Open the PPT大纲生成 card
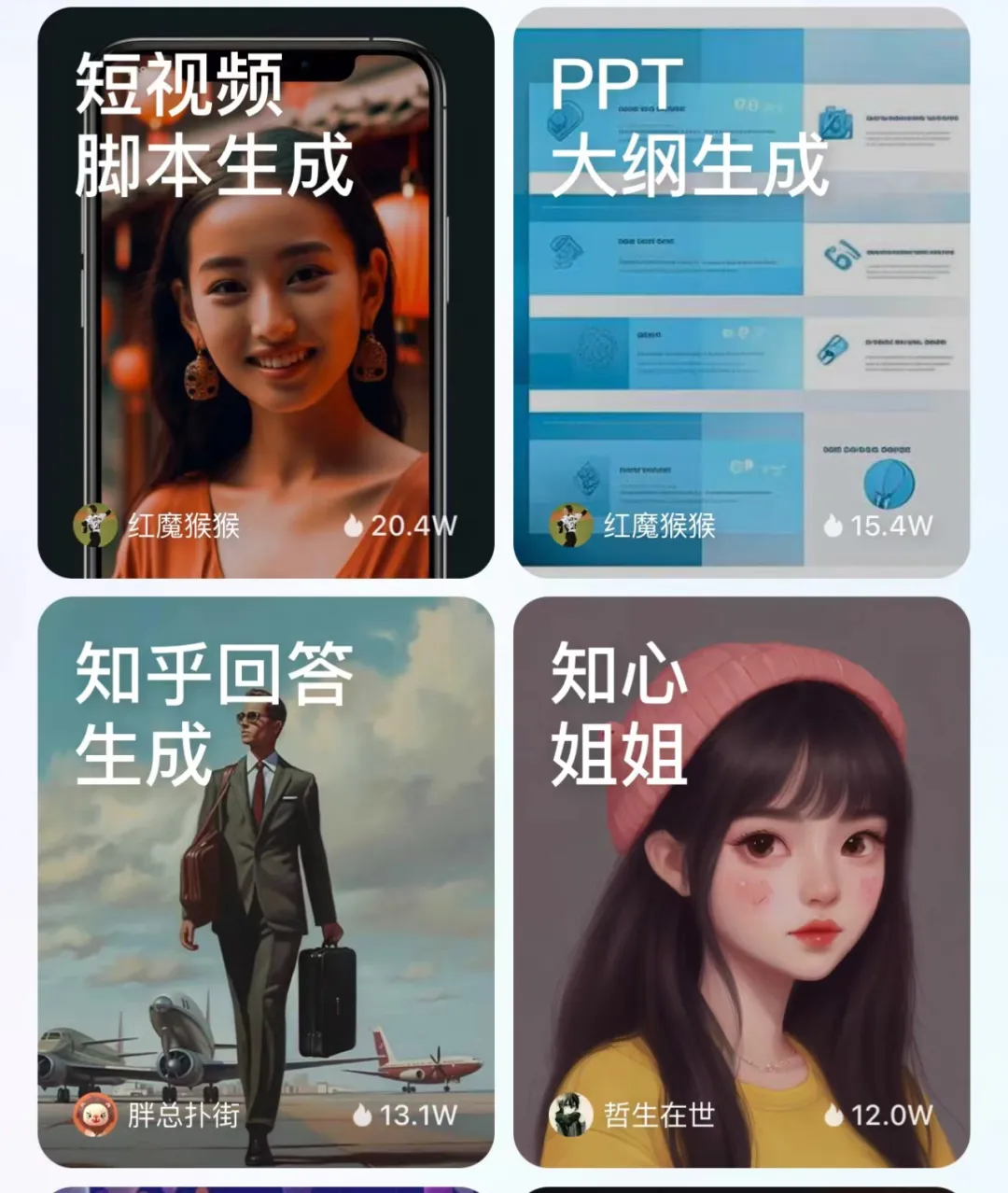The height and width of the screenshot is (1193, 1008). pyautogui.click(x=741, y=293)
